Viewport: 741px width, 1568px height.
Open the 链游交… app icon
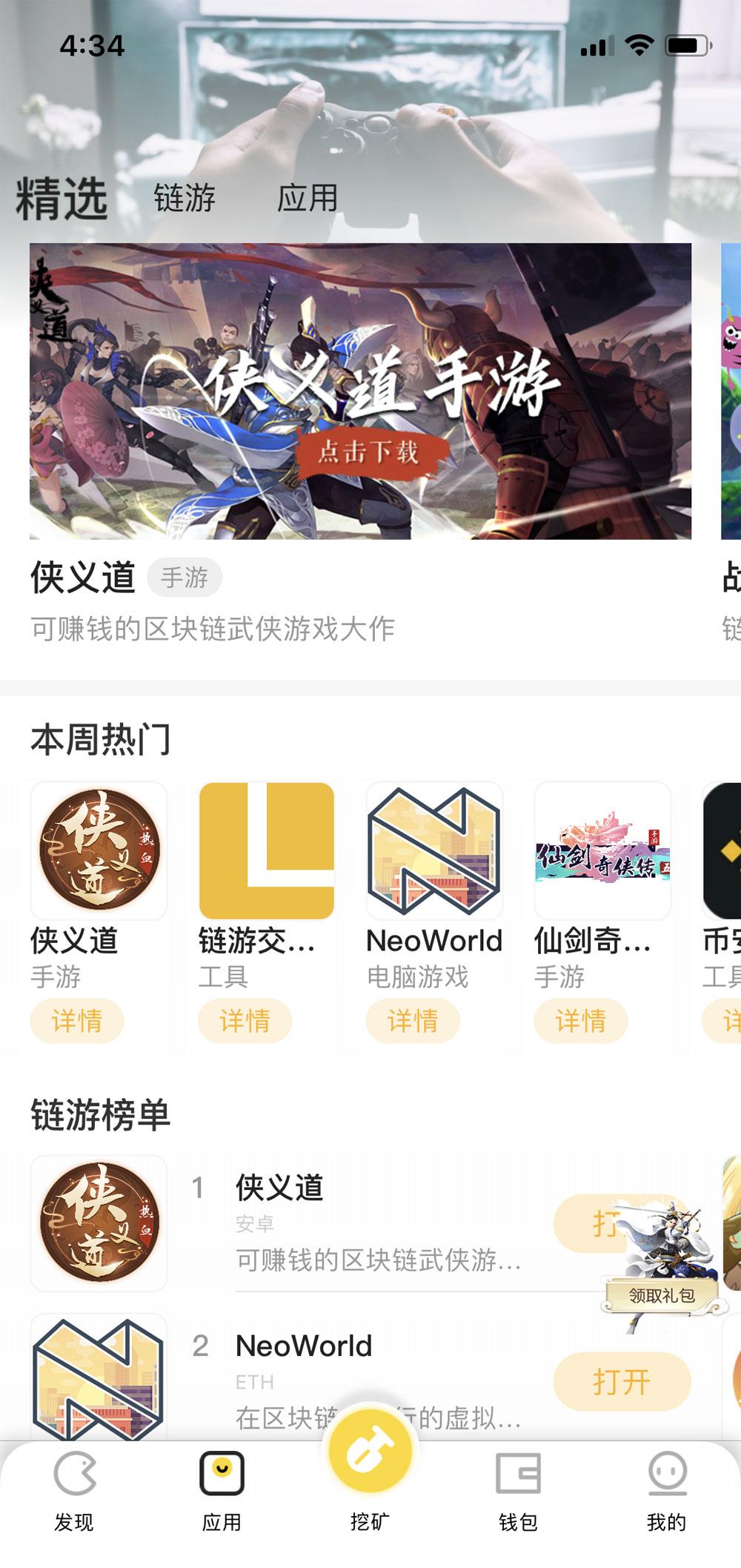267,851
